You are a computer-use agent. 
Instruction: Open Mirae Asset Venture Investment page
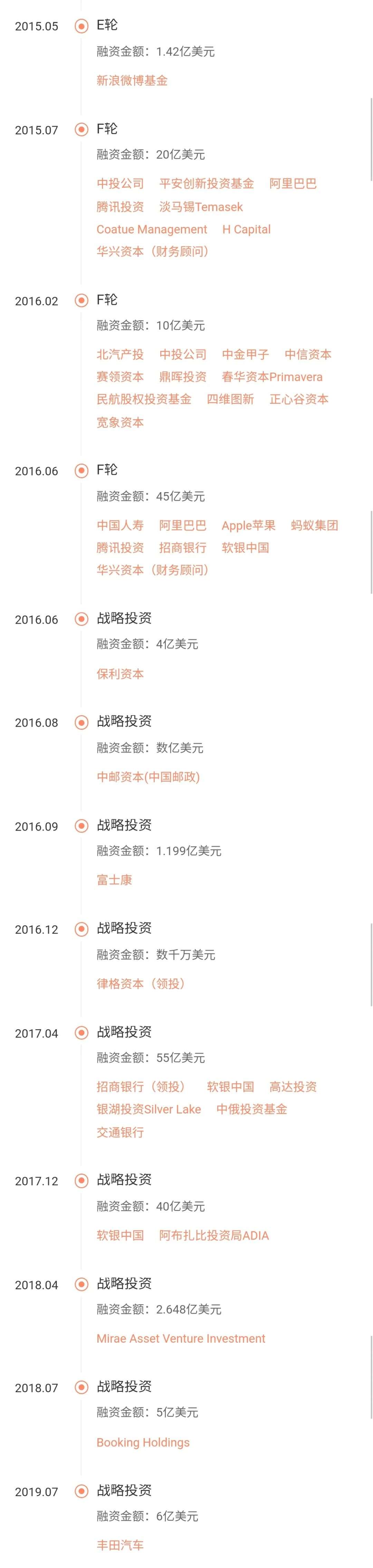pos(181,1339)
